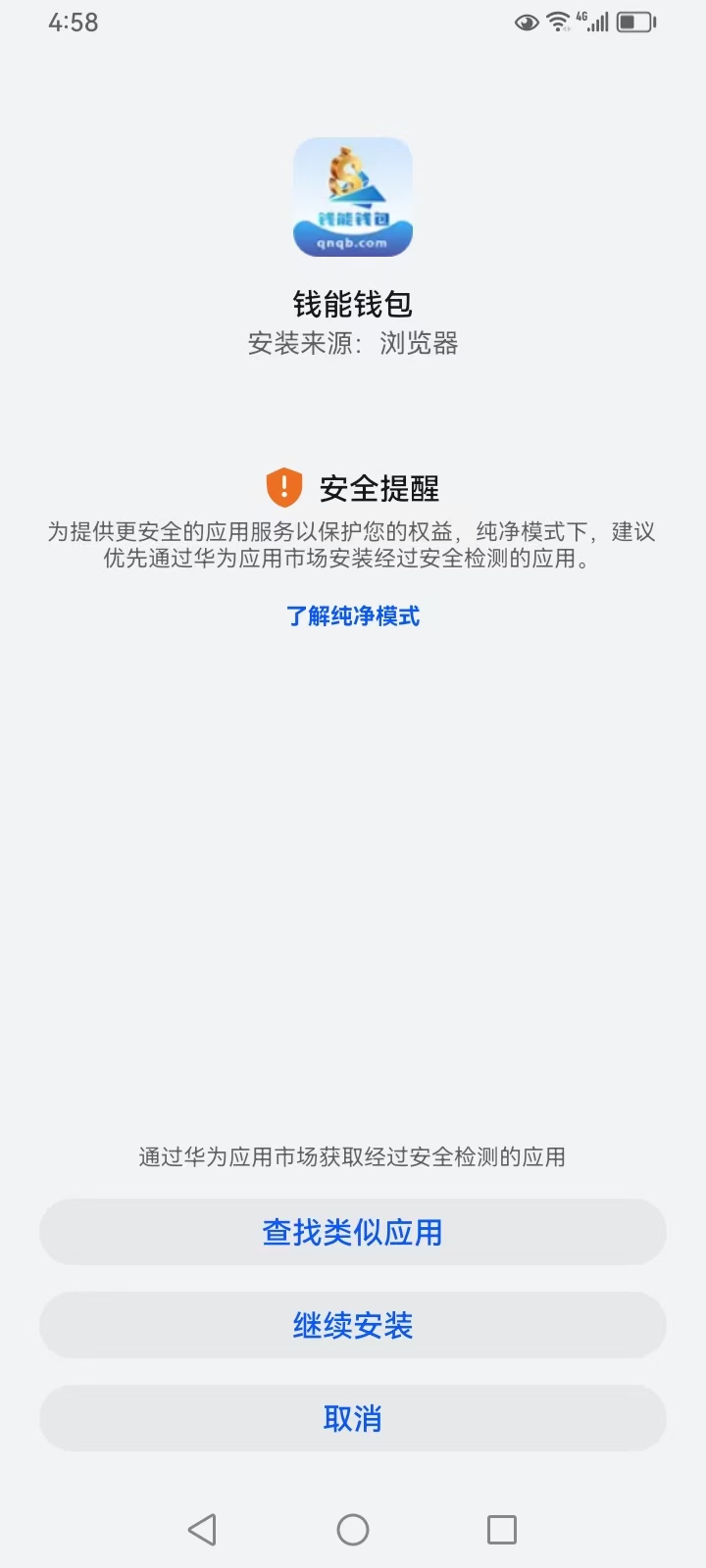This screenshot has width=706, height=1568.
Task: Cancel installation via 取消 button
Action: click(352, 1418)
